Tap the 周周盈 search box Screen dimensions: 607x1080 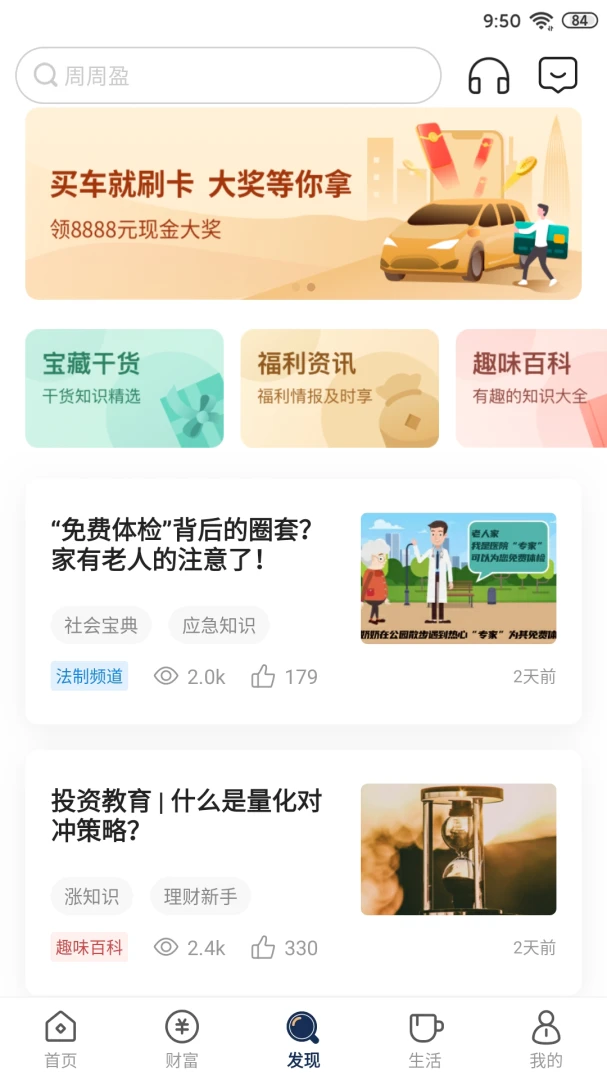pos(228,76)
